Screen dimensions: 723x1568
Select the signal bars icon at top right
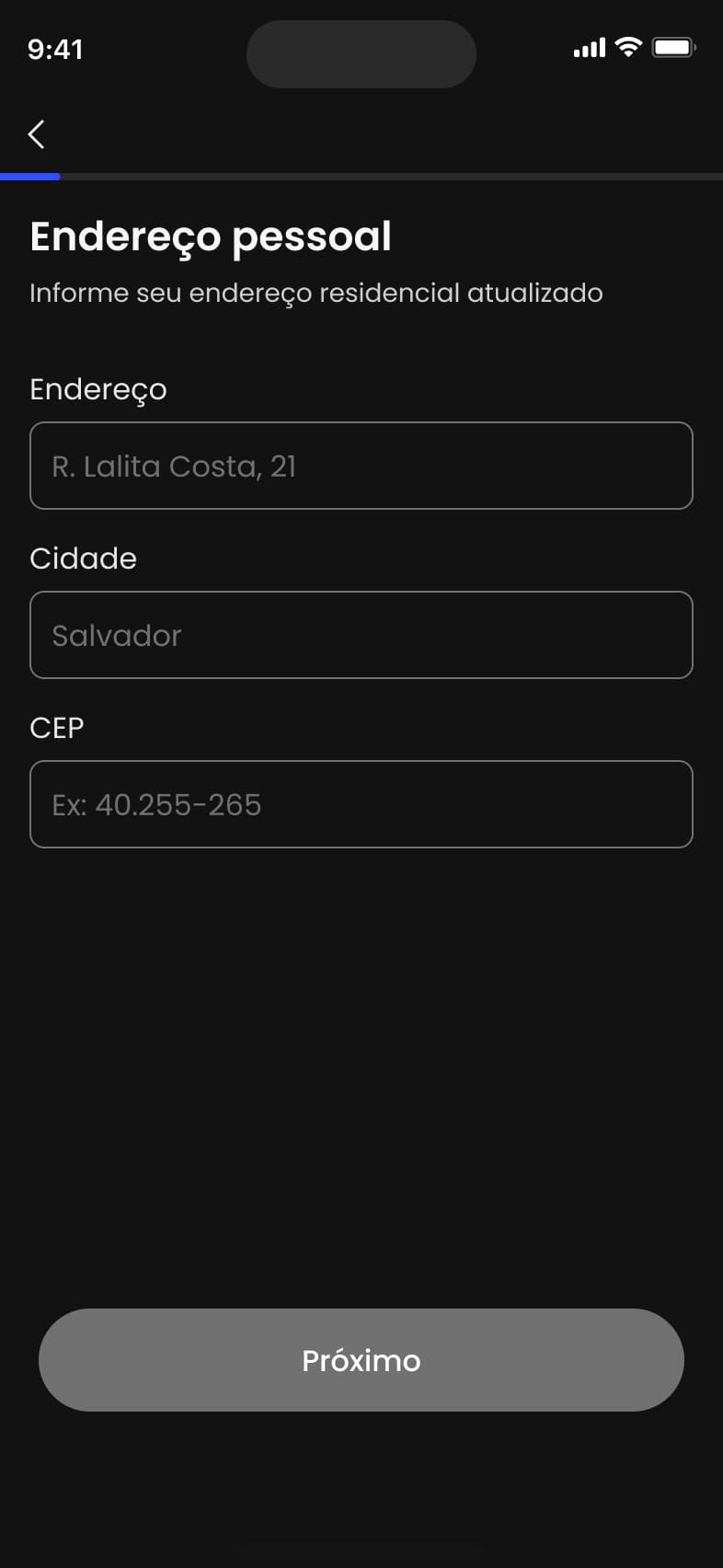click(588, 47)
